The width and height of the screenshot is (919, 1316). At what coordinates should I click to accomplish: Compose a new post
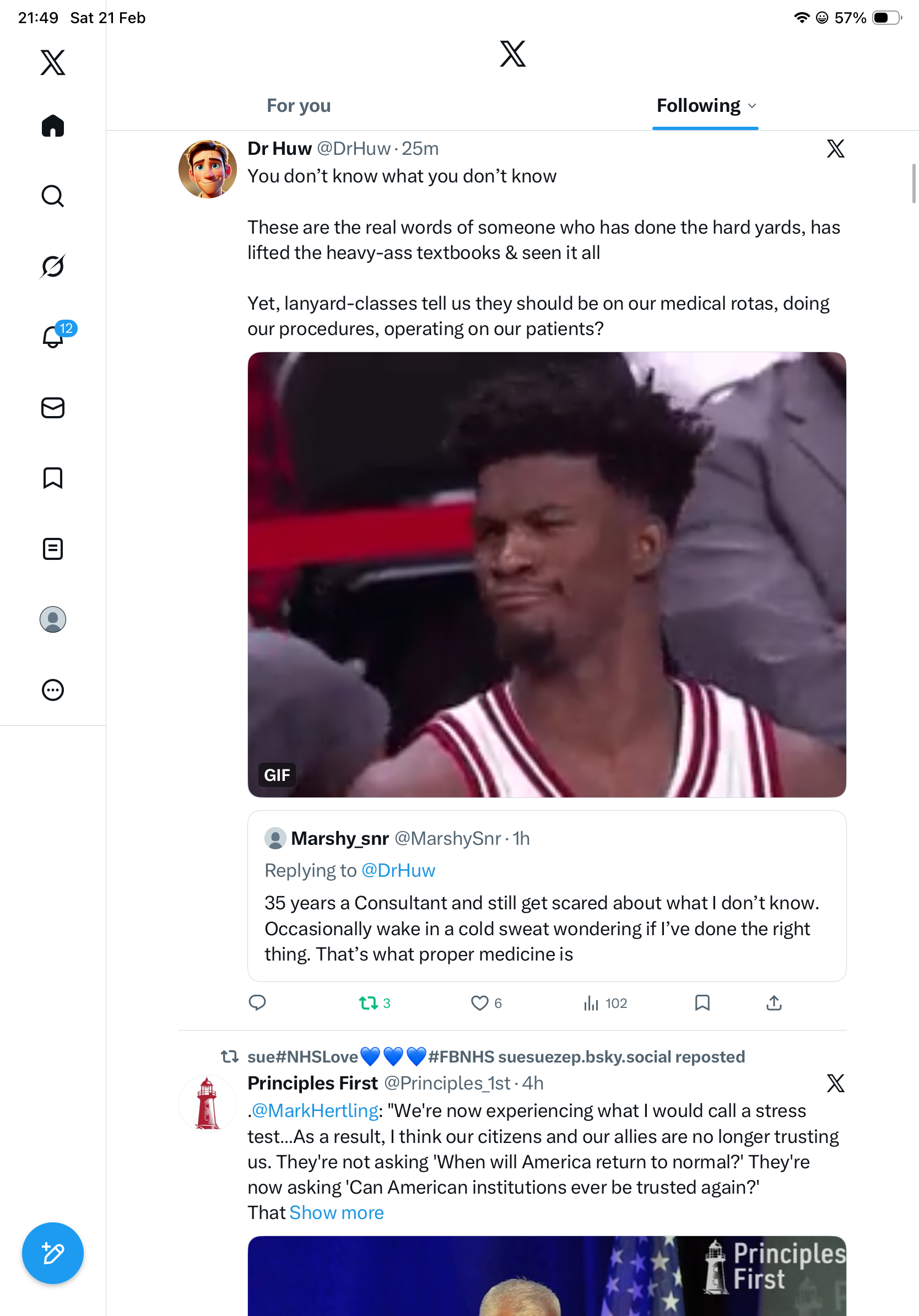click(x=53, y=1253)
